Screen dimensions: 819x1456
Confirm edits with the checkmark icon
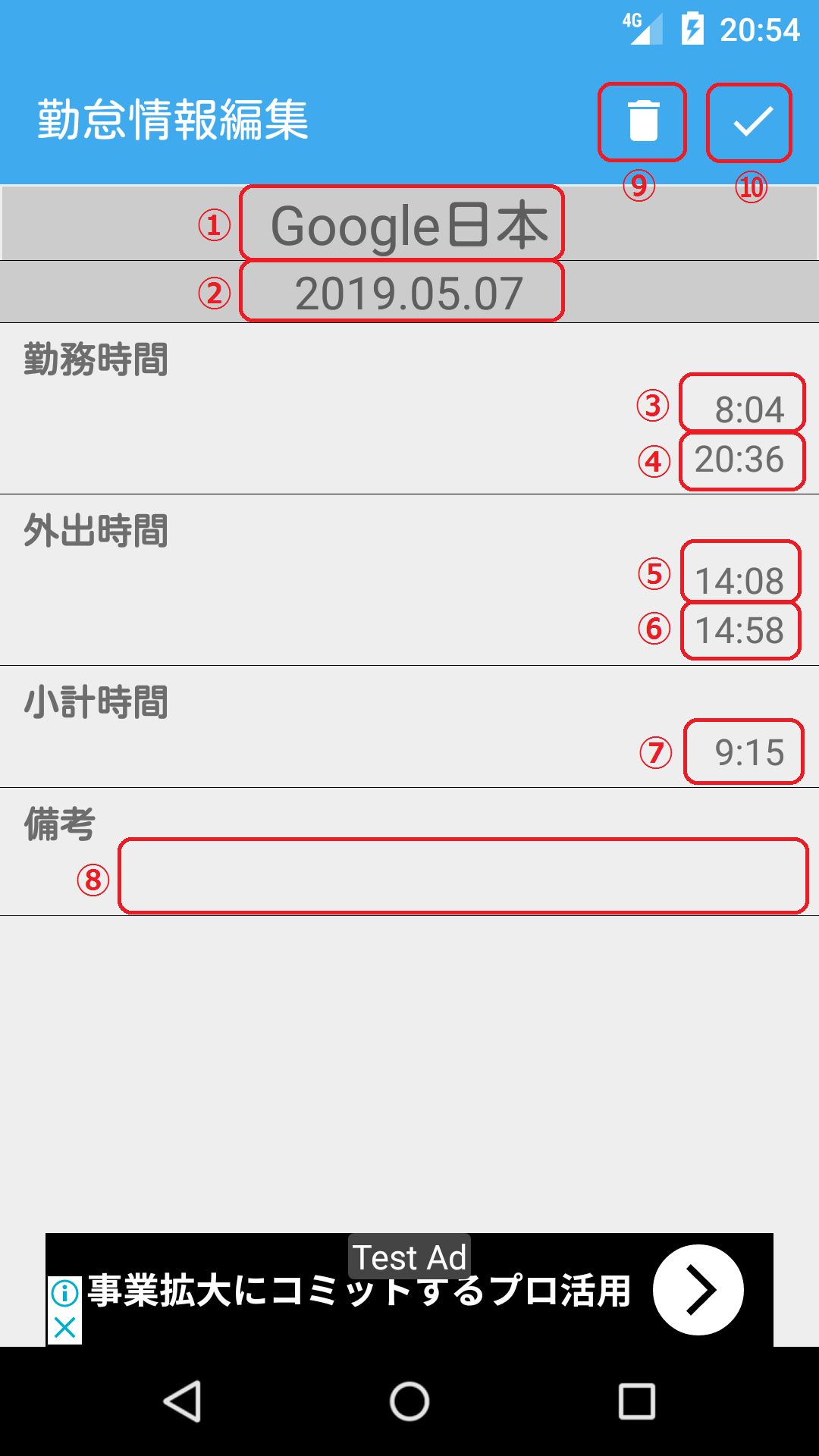[750, 122]
